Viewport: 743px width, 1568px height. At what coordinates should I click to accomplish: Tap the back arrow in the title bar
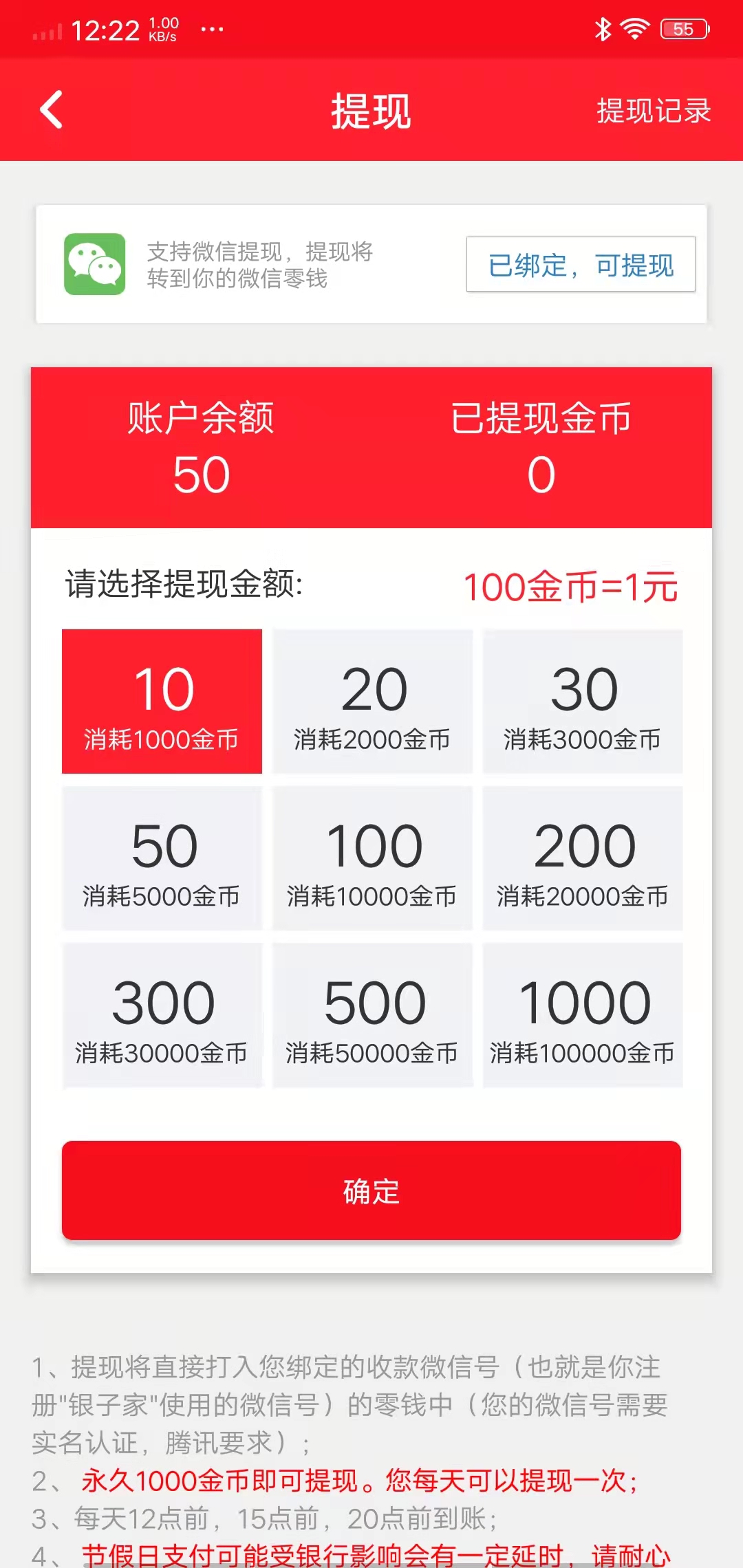(50, 110)
